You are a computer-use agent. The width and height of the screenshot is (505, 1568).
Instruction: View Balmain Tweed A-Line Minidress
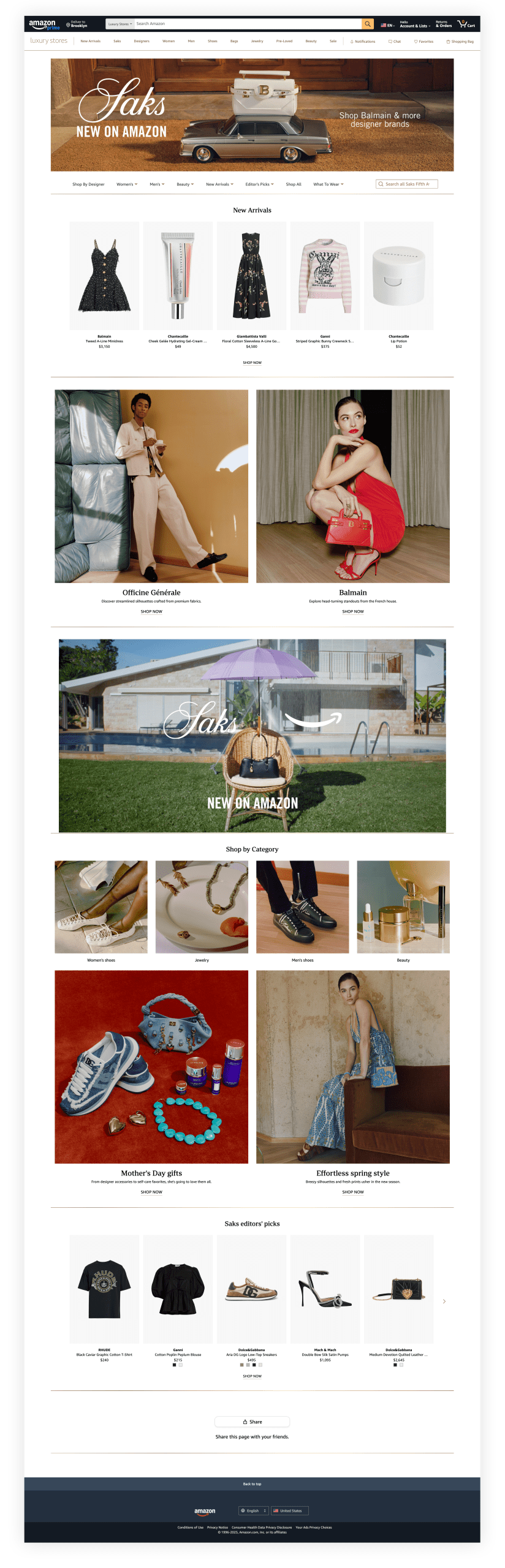pos(104,276)
